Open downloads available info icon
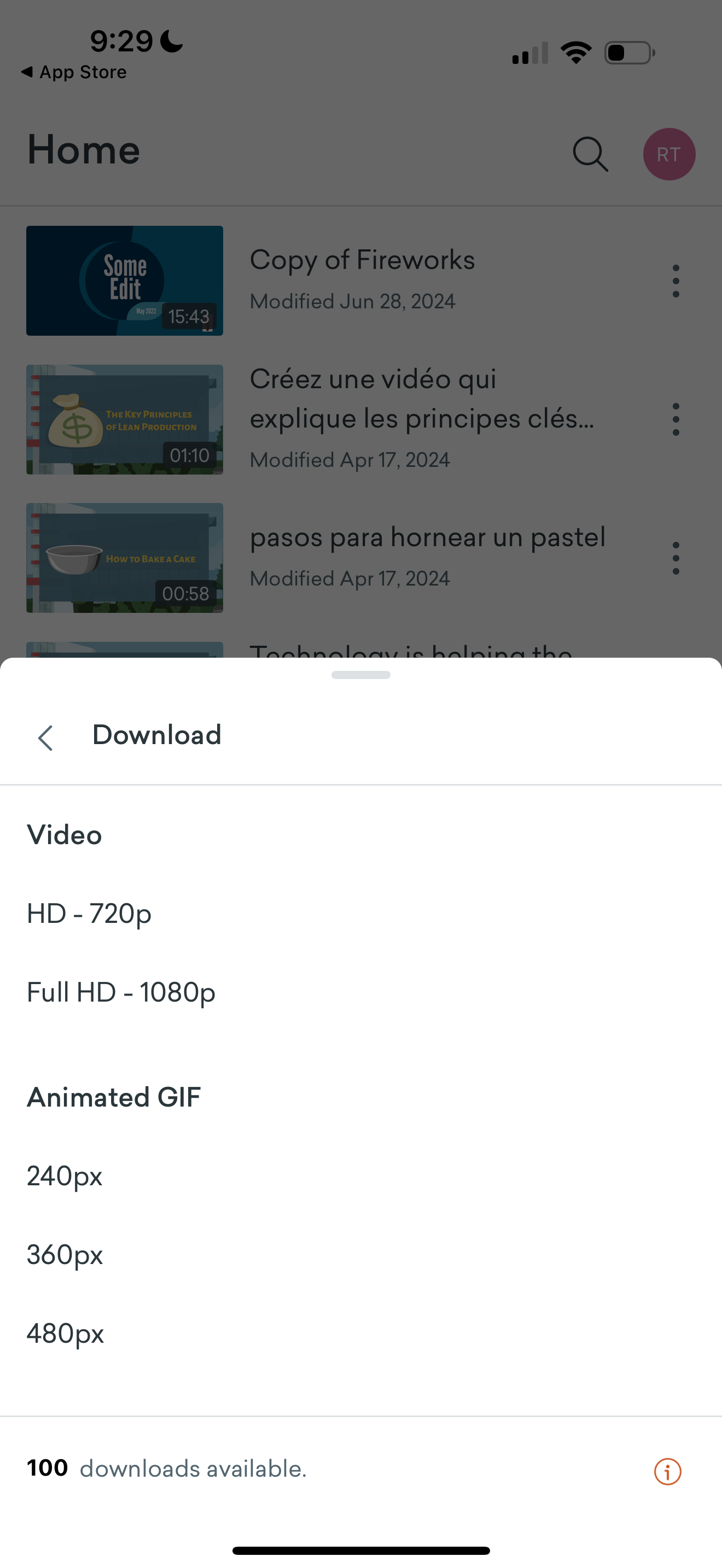Viewport: 722px width, 1568px height. (x=667, y=1471)
